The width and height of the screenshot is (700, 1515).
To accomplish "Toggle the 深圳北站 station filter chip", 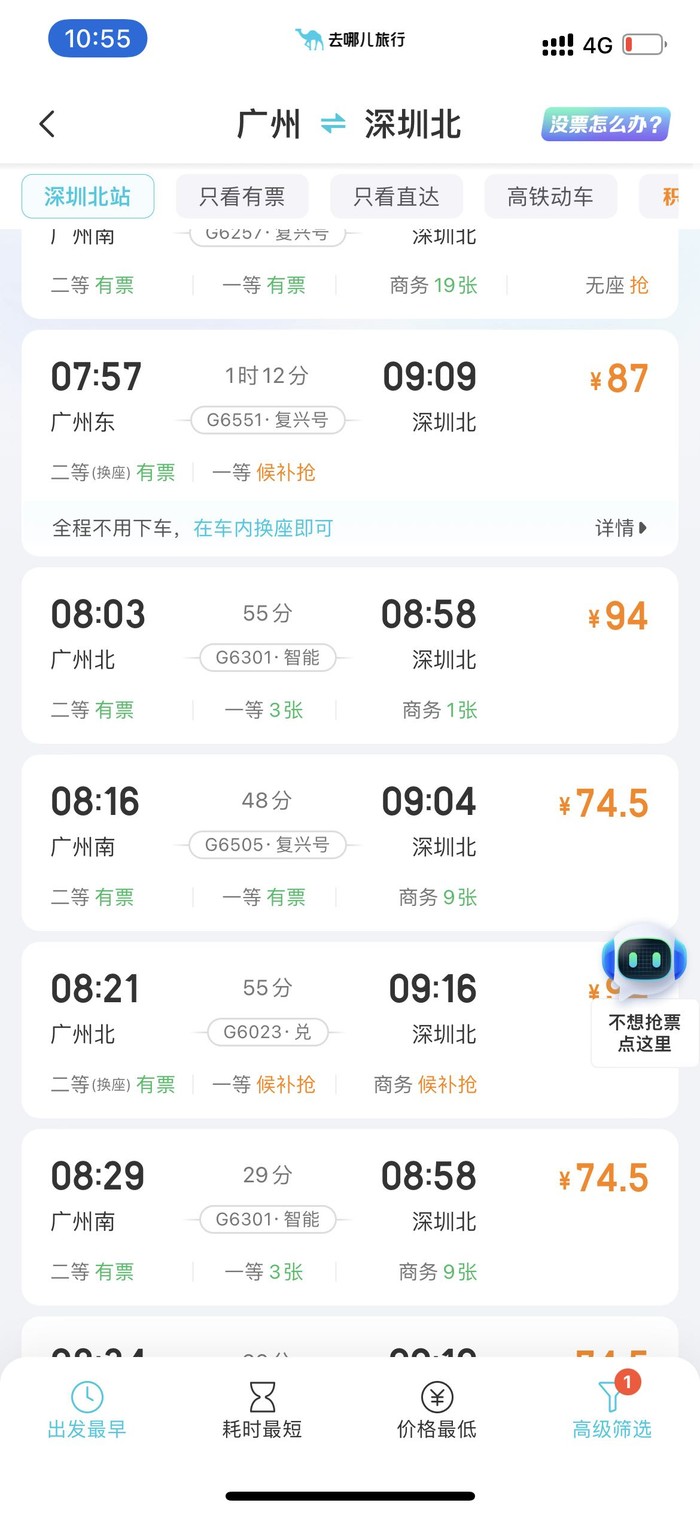I will point(88,197).
